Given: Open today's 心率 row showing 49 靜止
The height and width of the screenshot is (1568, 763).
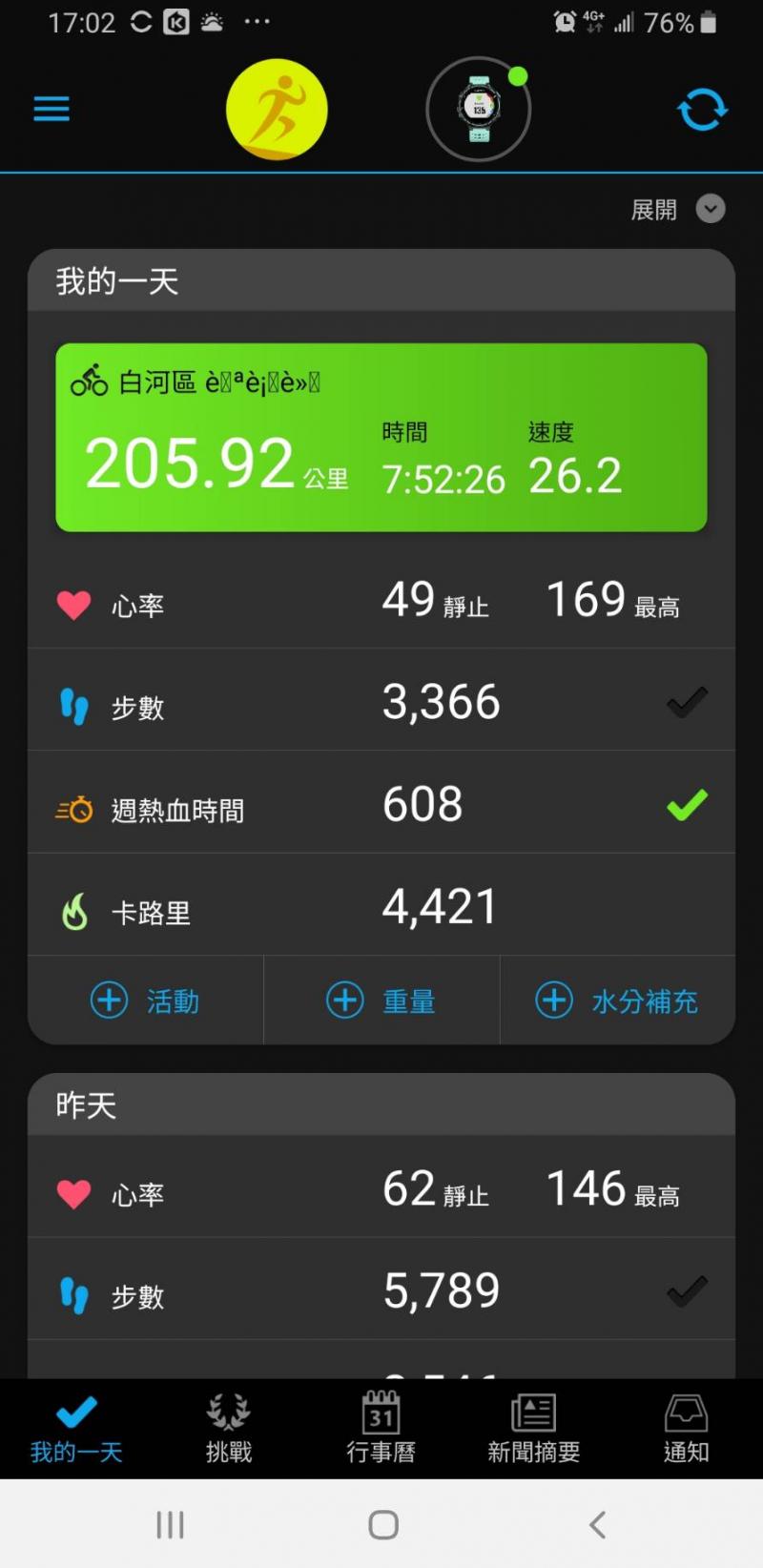Looking at the screenshot, I should pos(381,601).
